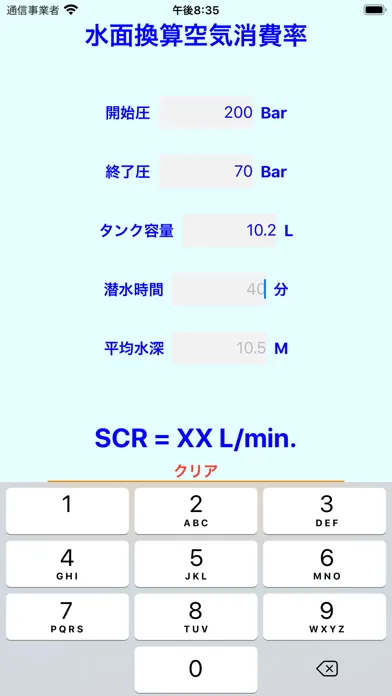
Task: Edit the 終了圧 field showing 70
Action: coord(206,171)
